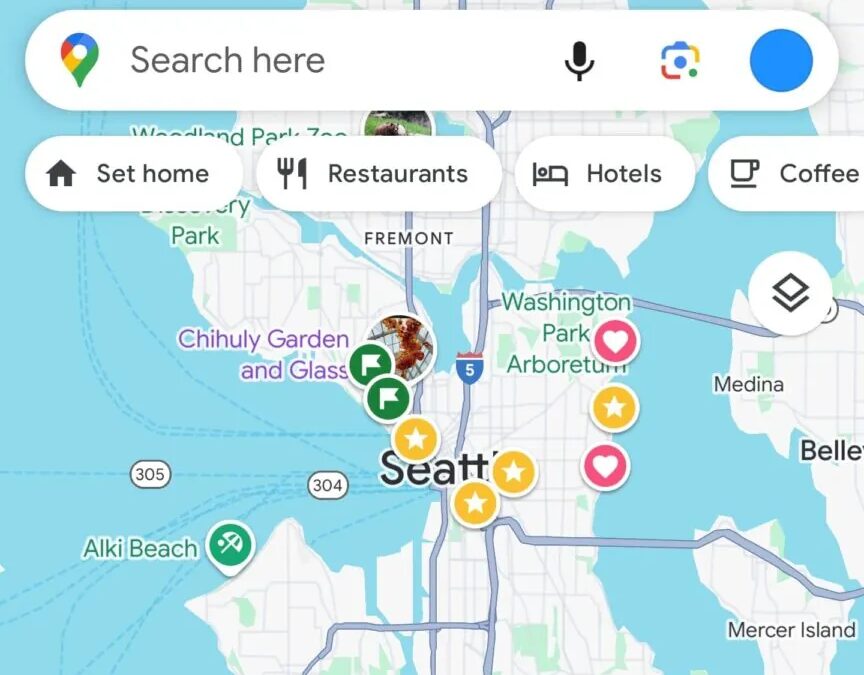Start voice search with the microphone

[579, 61]
